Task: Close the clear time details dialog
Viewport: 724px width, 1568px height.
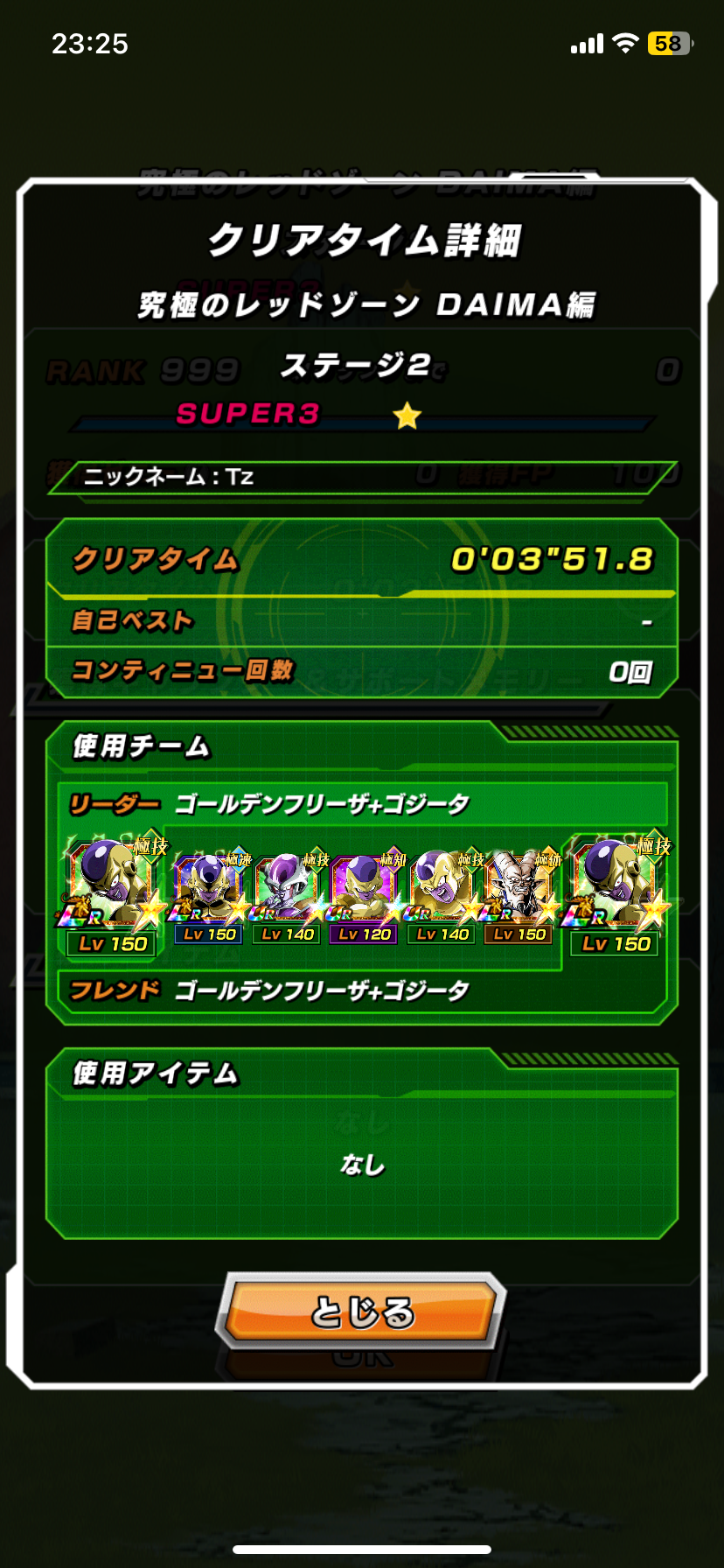Action: pyautogui.click(x=361, y=1312)
